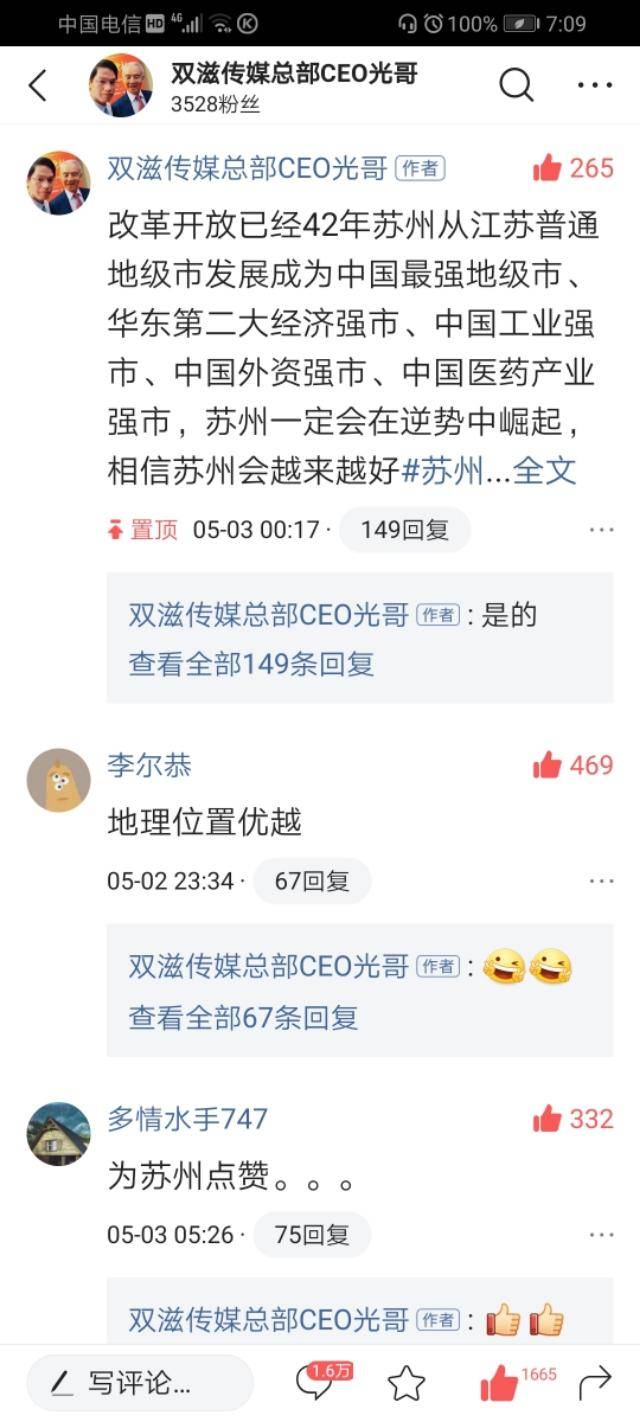640x1422 pixels.
Task: Open more options for 李尔恭's comment
Action: (x=601, y=881)
